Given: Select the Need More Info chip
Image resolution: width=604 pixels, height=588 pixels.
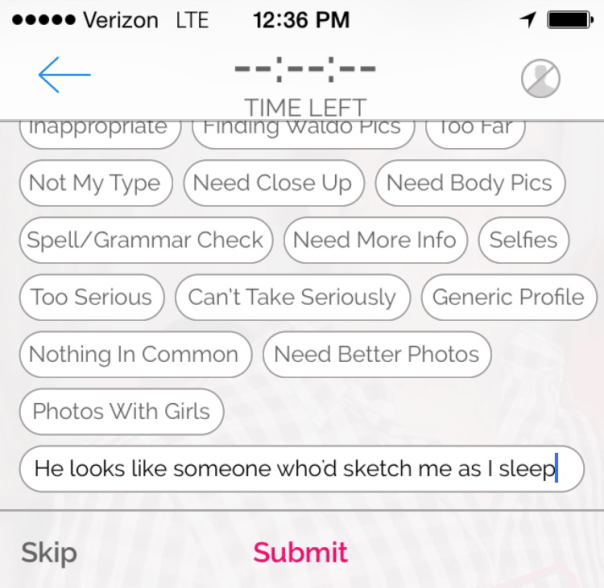Looking at the screenshot, I should pyautogui.click(x=375, y=240).
